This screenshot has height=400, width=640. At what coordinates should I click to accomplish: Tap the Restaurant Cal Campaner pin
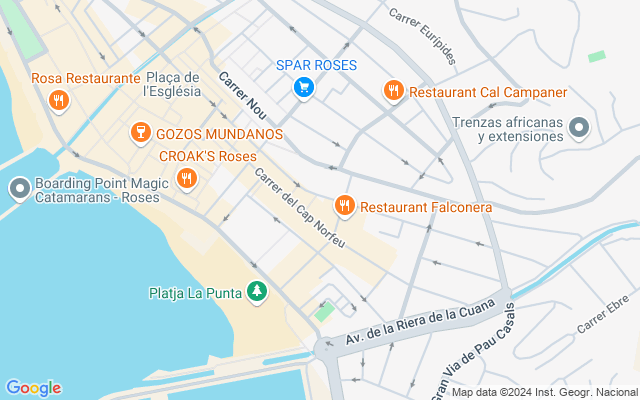tap(394, 92)
